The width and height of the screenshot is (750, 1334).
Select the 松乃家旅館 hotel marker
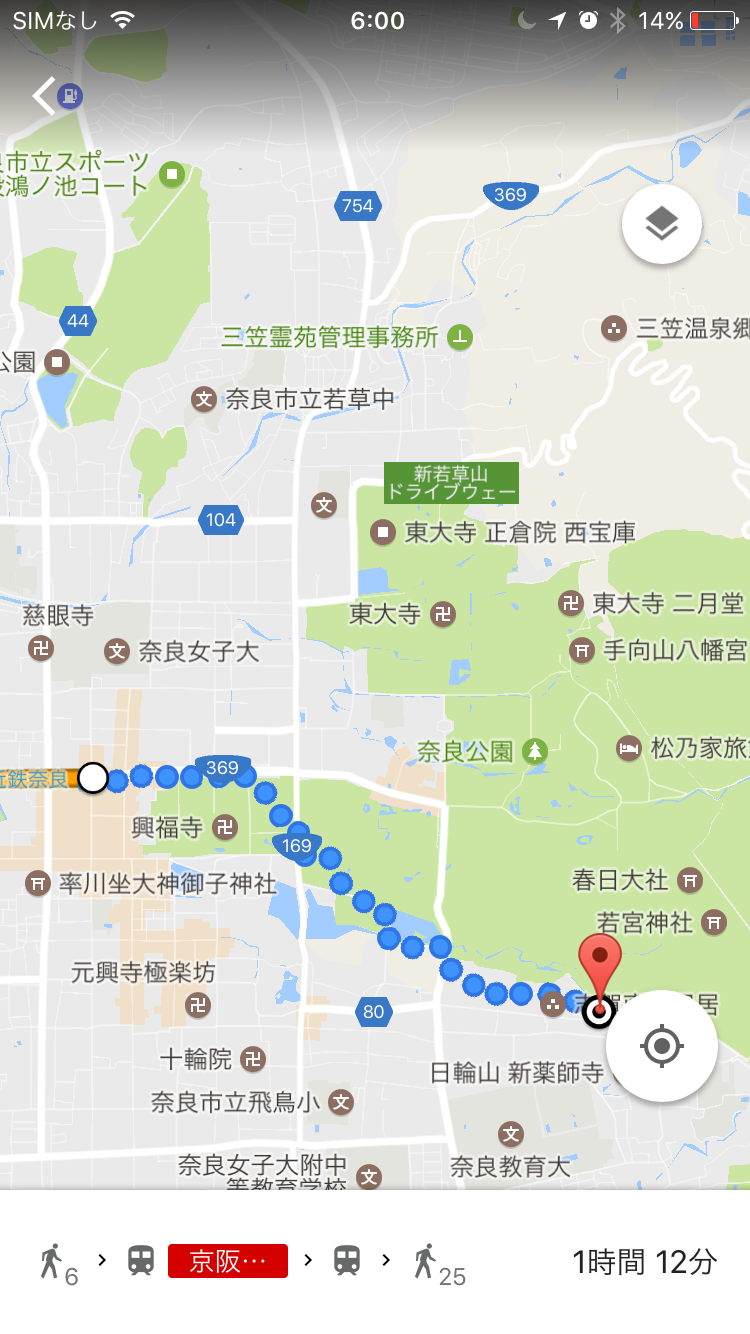click(629, 747)
